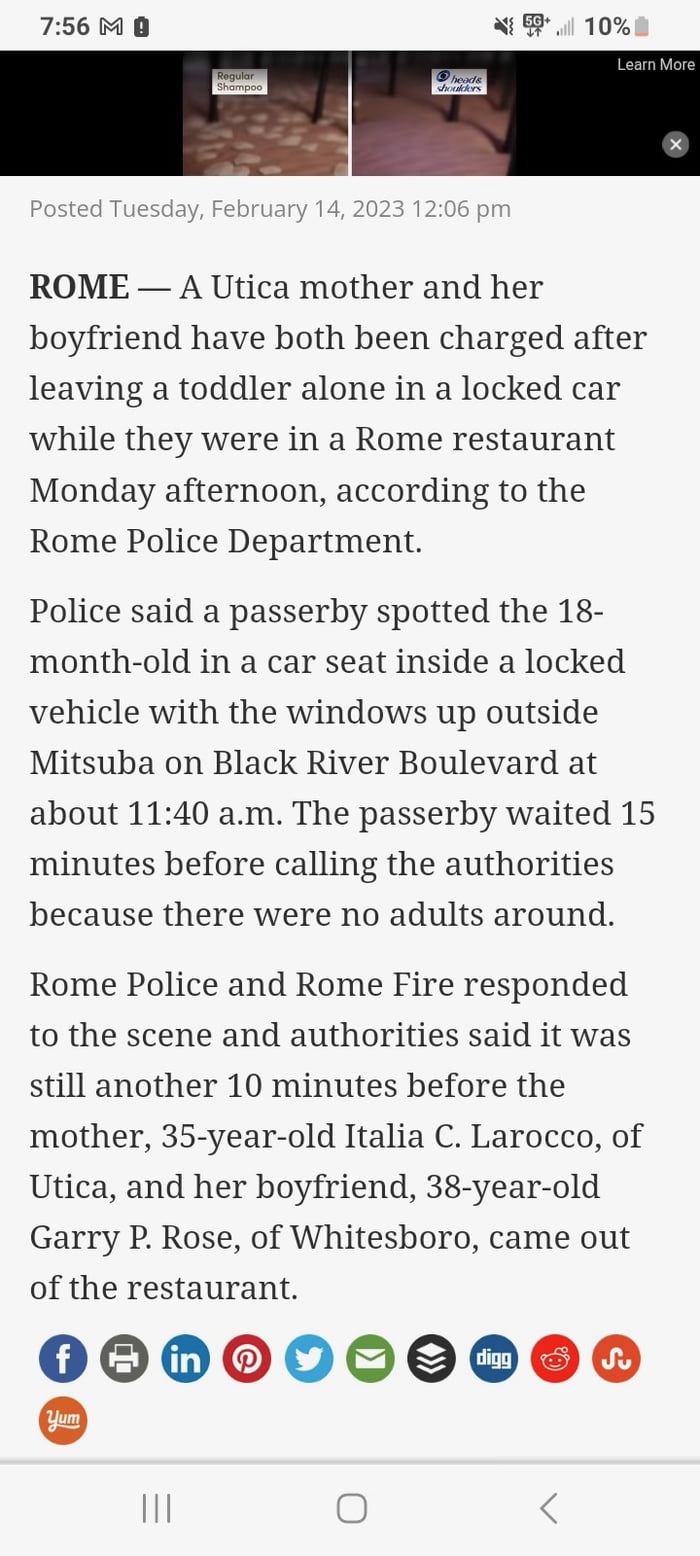The height and width of the screenshot is (1556, 700).
Task: Close the shampoo ad banner
Action: [x=676, y=144]
